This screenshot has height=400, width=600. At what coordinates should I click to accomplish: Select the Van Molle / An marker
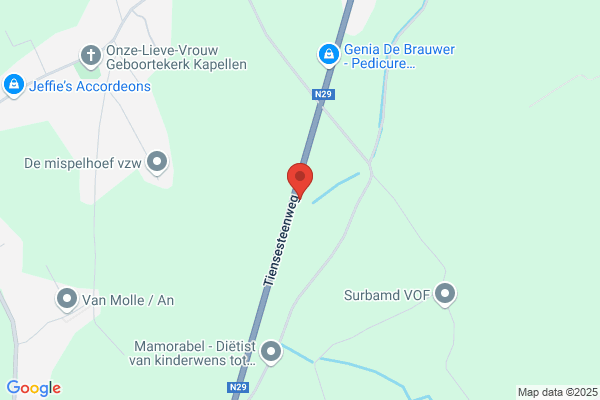67,300
